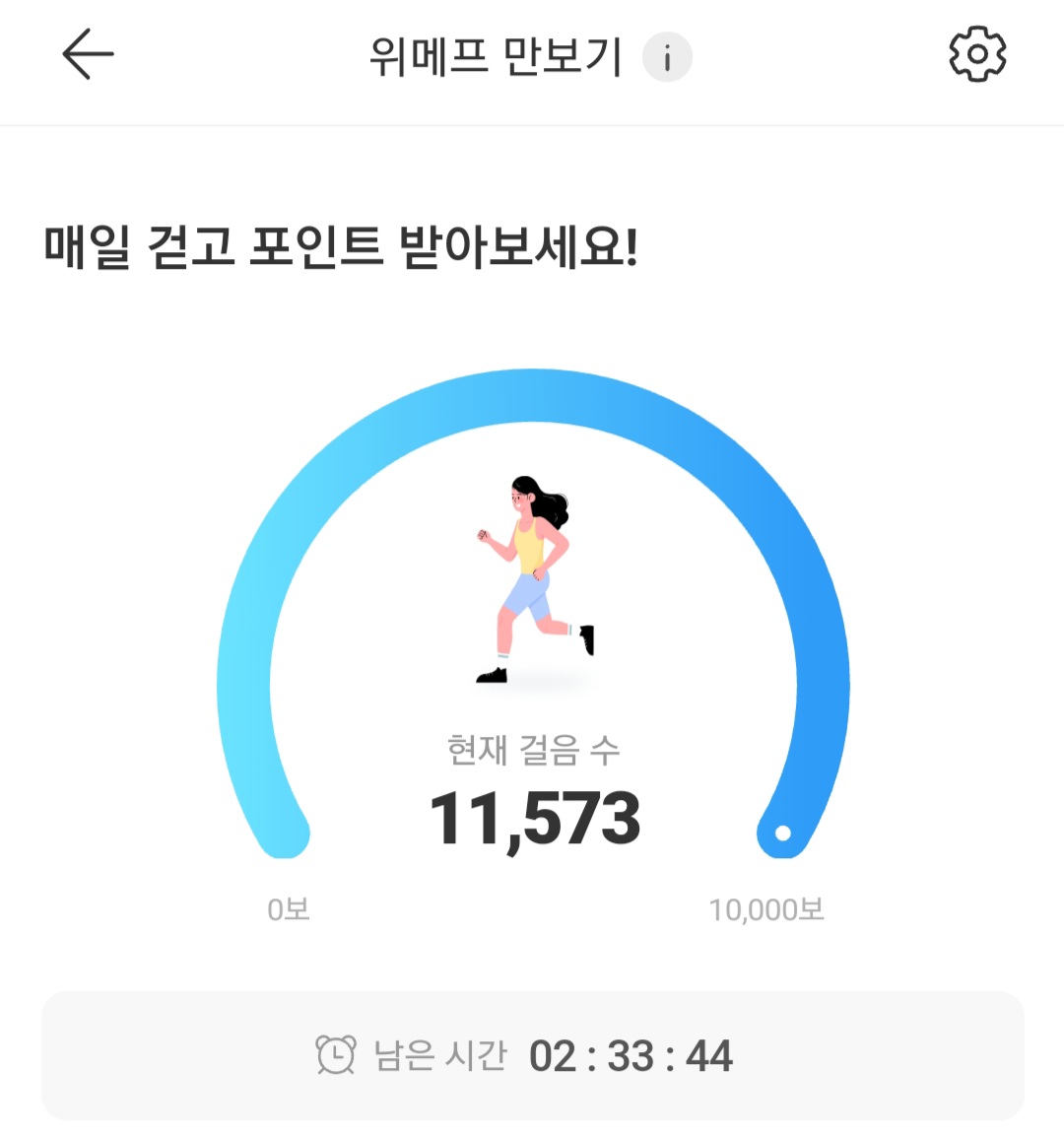This screenshot has width=1064, height=1135.
Task: Open the info icon beside 위메프 만보기
Action: (x=667, y=57)
